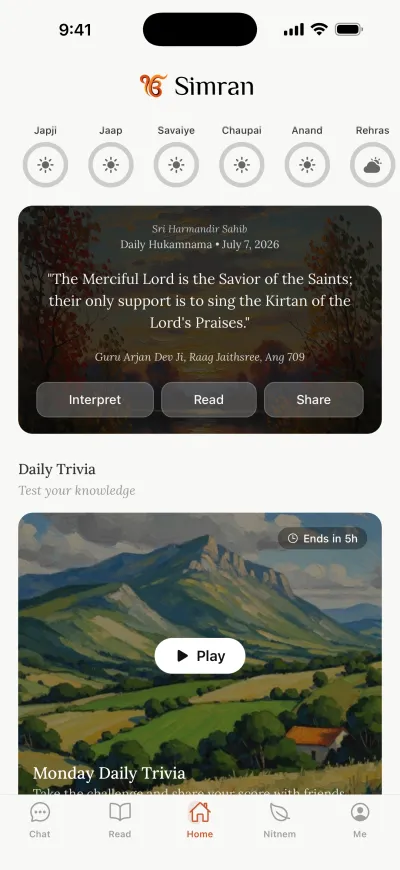Switch to the Chat tab

tap(40, 820)
